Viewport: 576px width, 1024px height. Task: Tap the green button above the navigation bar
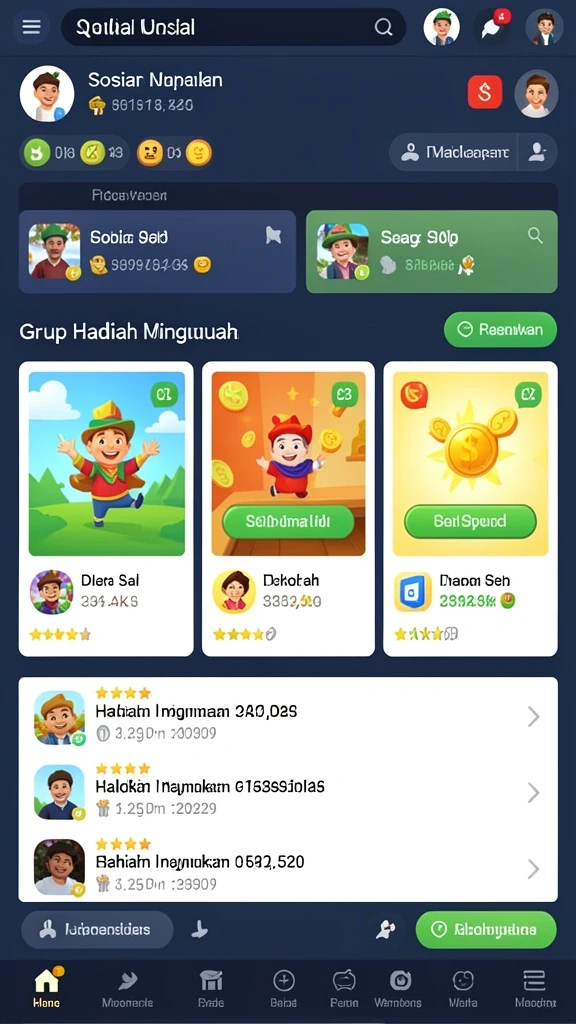click(486, 929)
